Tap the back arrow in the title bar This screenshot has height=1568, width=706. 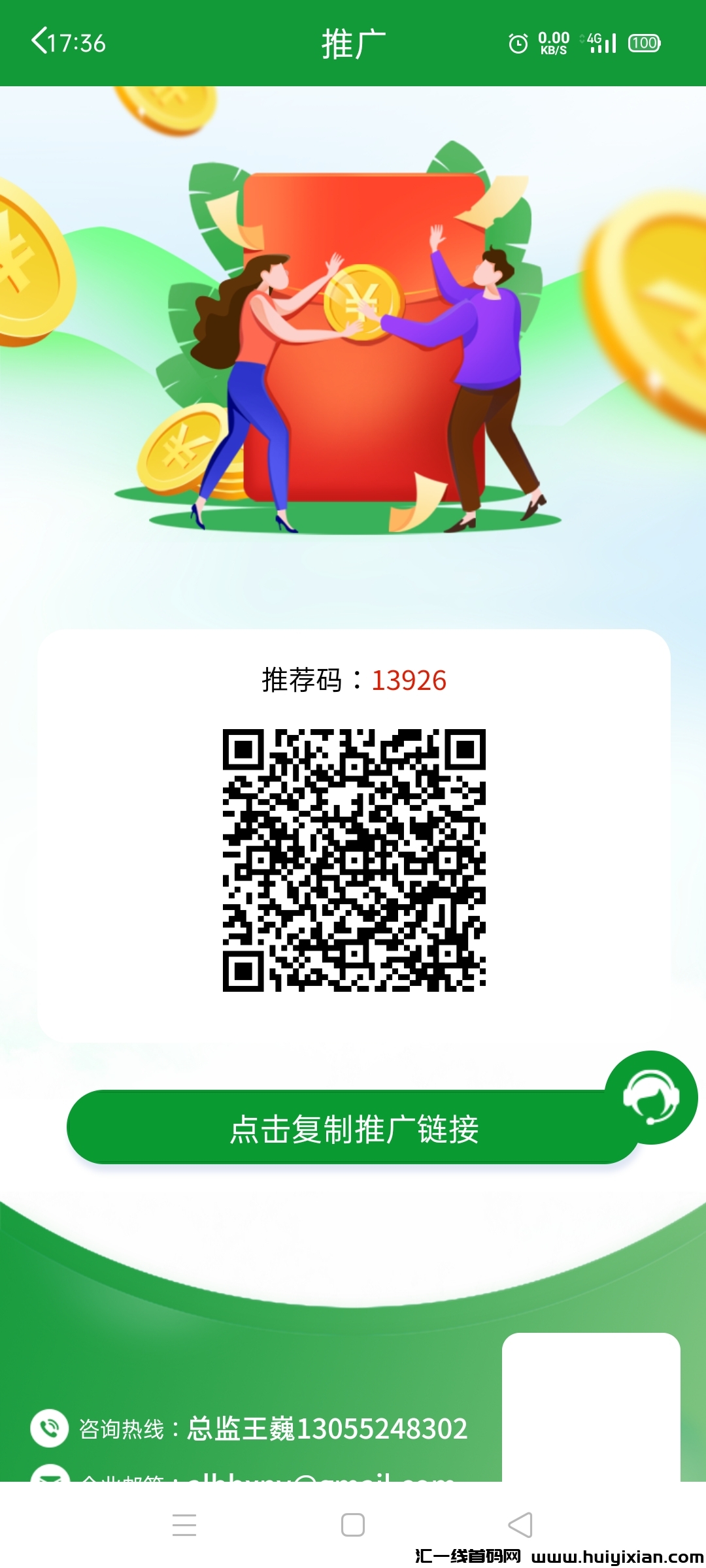pyautogui.click(x=41, y=41)
